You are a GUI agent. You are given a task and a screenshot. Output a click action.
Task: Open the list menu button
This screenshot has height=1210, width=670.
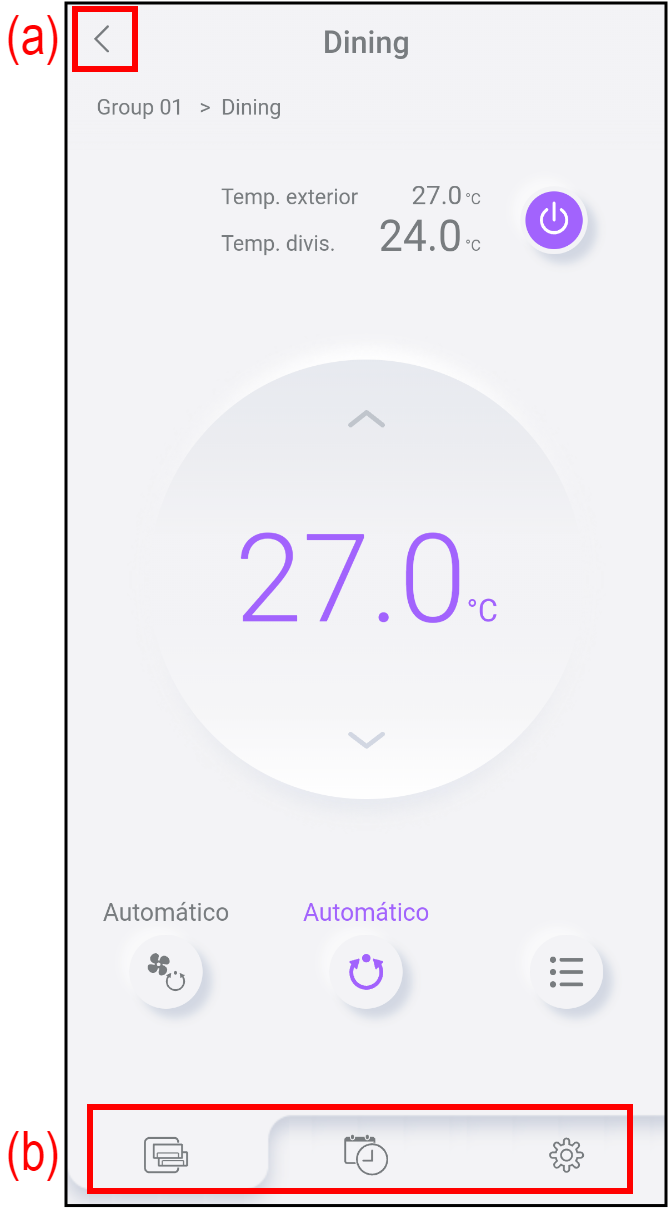[x=566, y=970]
